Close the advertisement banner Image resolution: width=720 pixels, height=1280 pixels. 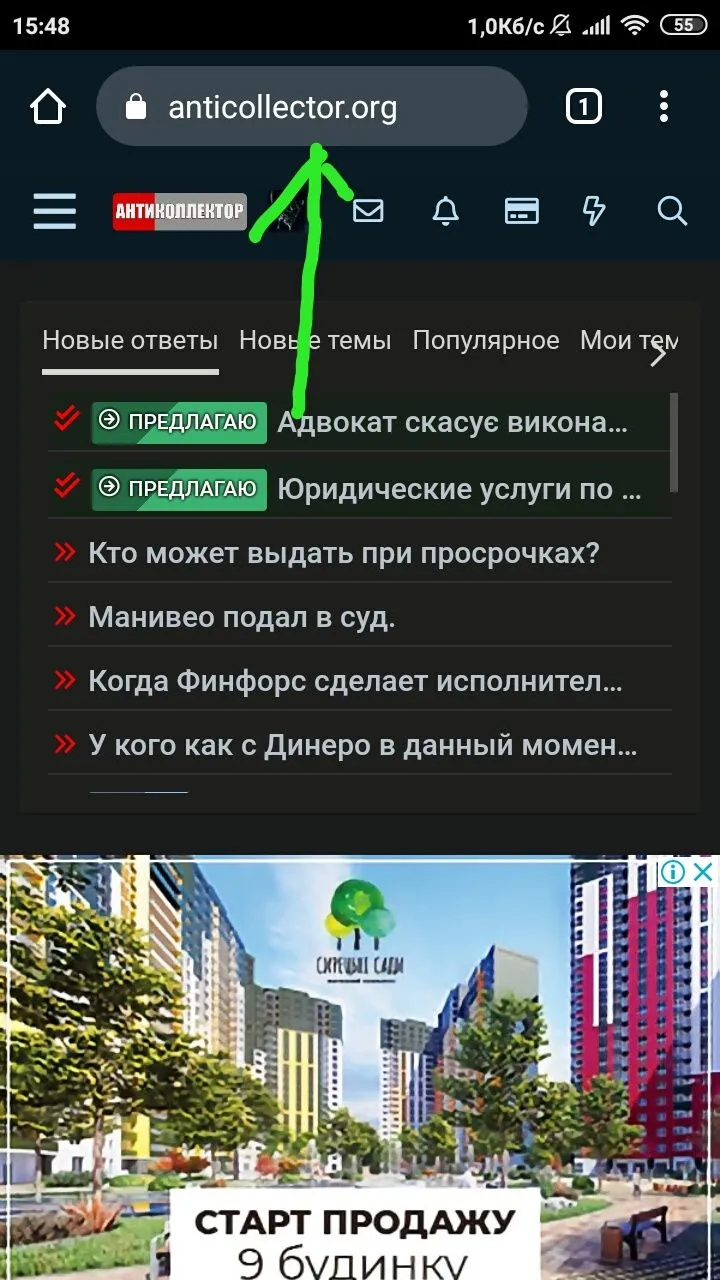[703, 872]
